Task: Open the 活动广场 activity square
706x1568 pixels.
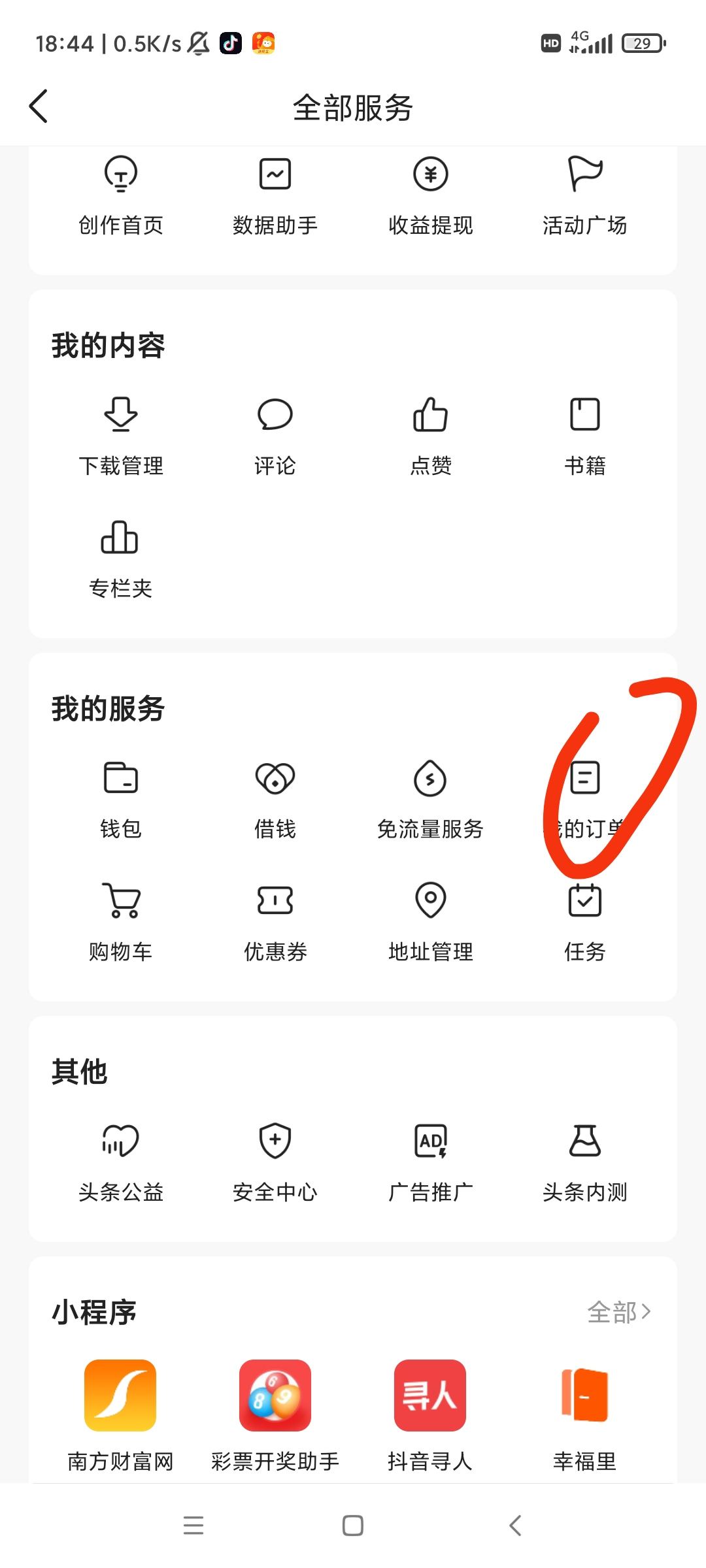Action: 585,196
